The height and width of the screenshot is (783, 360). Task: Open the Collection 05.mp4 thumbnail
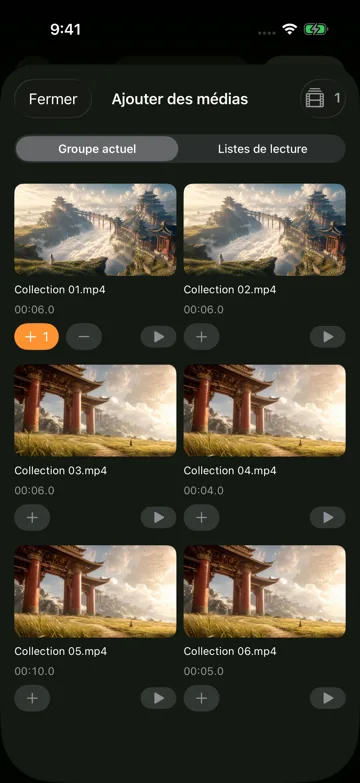[x=95, y=591]
